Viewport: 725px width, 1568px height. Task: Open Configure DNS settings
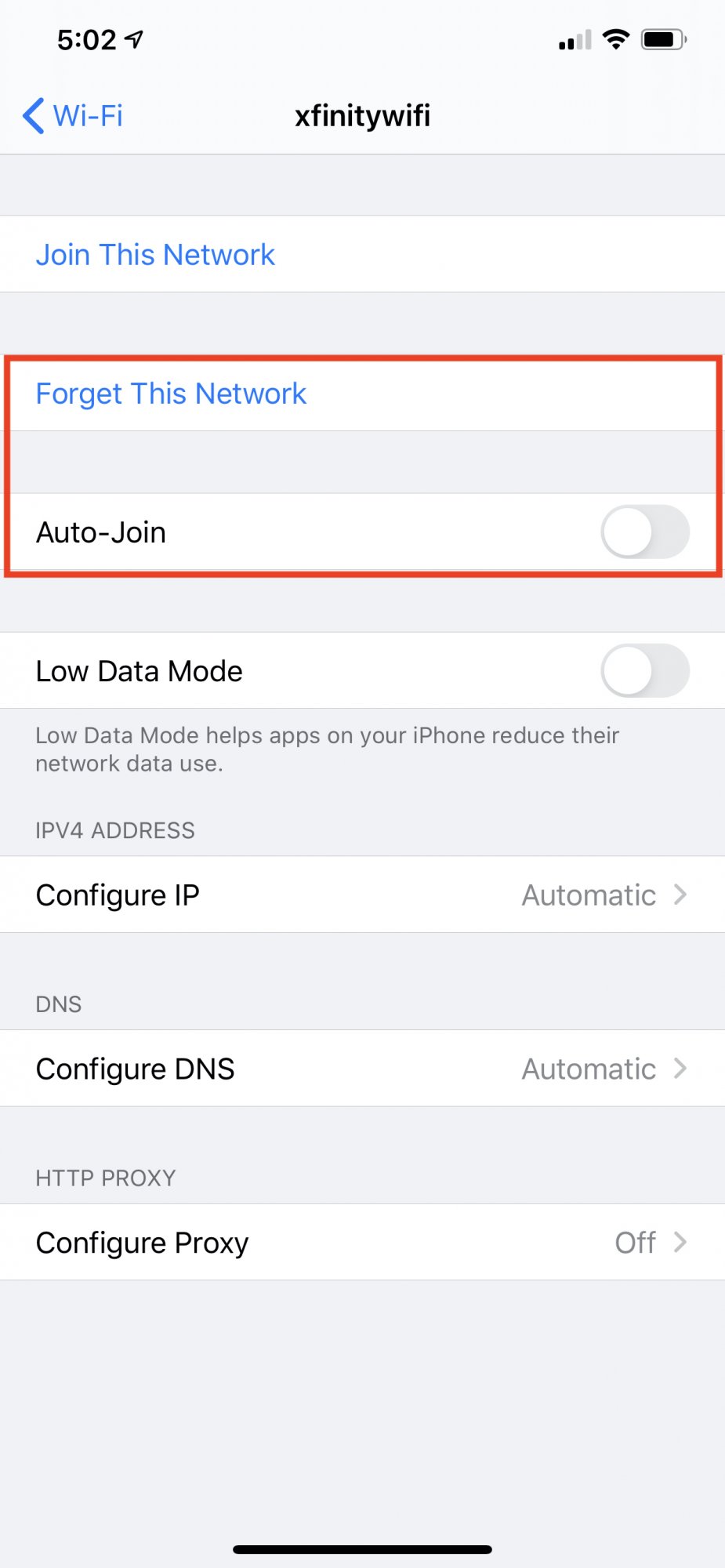362,1069
